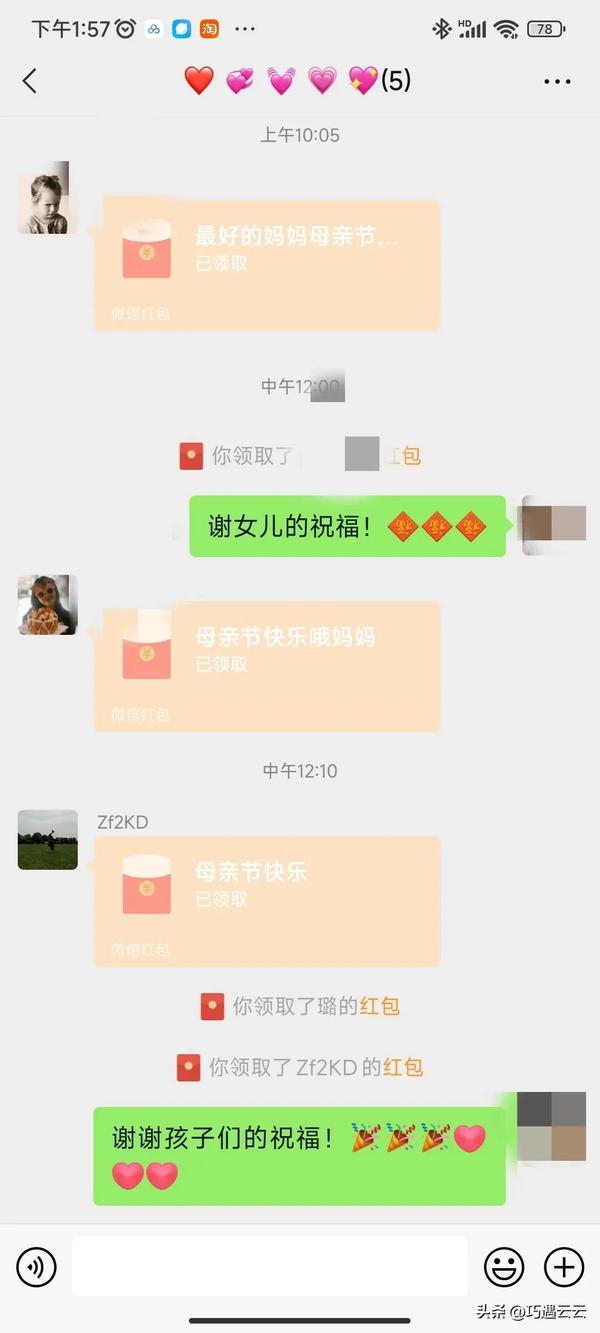Open the 母亲节快乐 red packet from Zf2KD

[x=267, y=900]
